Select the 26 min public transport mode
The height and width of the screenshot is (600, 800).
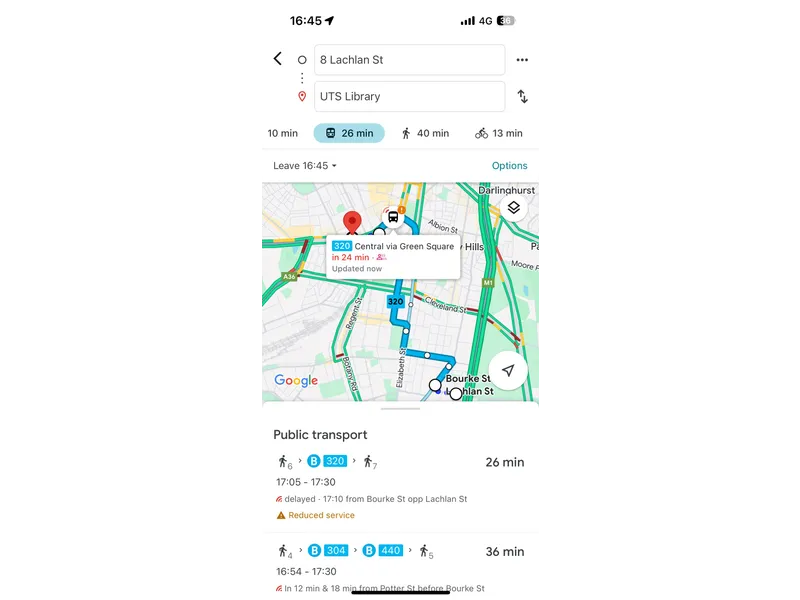click(x=349, y=133)
